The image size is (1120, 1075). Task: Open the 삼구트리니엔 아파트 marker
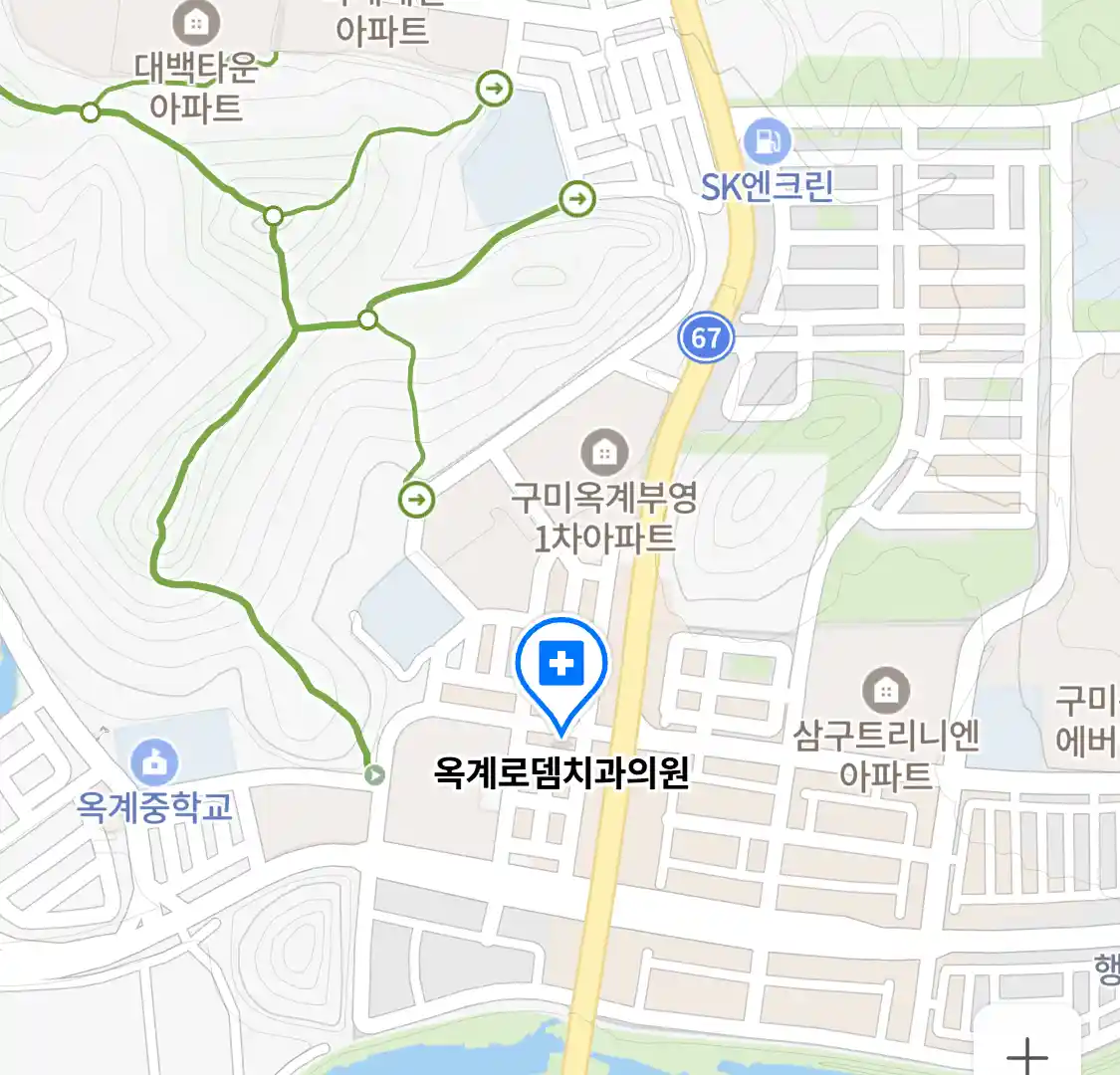click(x=885, y=690)
